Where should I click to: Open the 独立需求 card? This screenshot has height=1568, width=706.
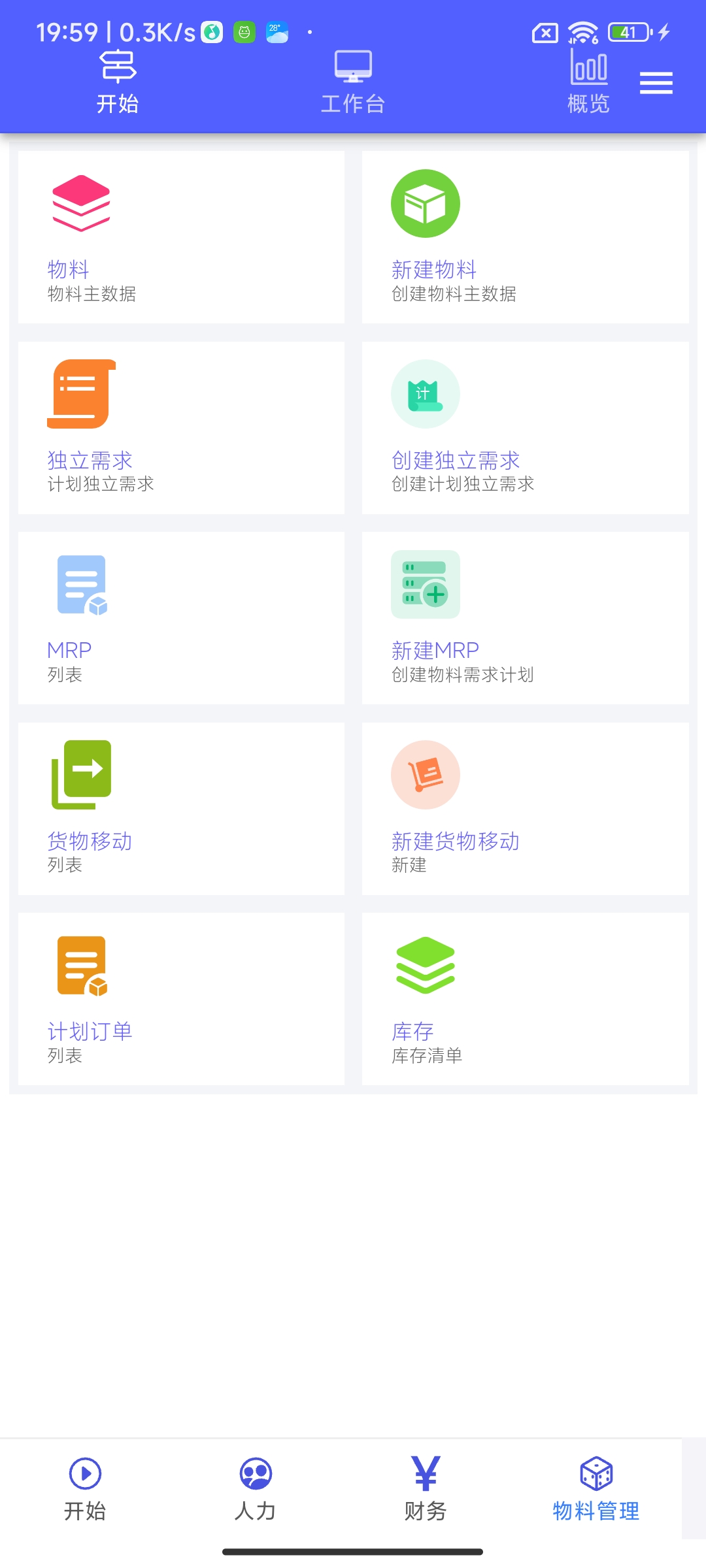(181, 428)
